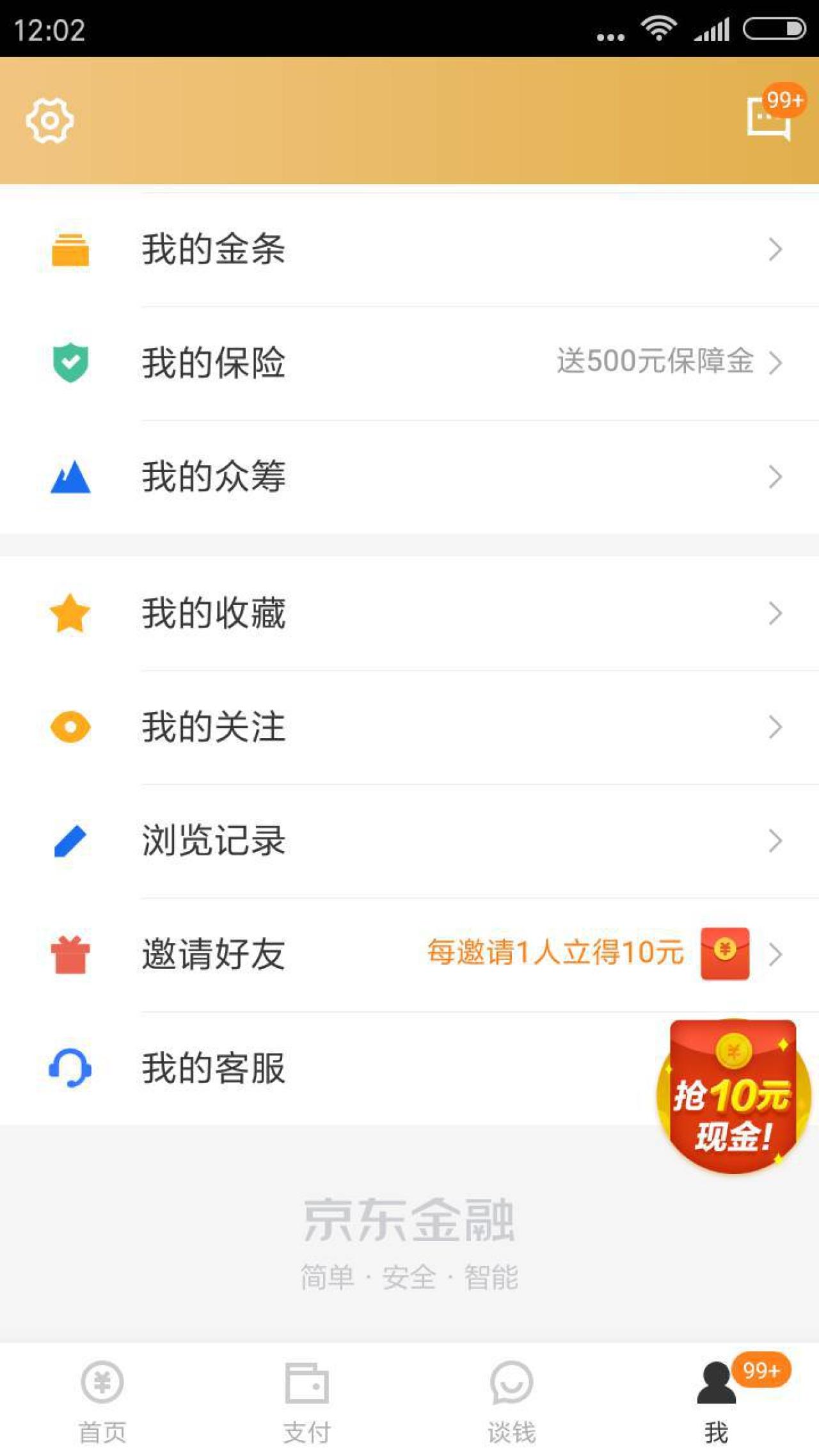Open 我的众筹 row
Image resolution: width=819 pixels, height=1456 pixels.
[409, 477]
